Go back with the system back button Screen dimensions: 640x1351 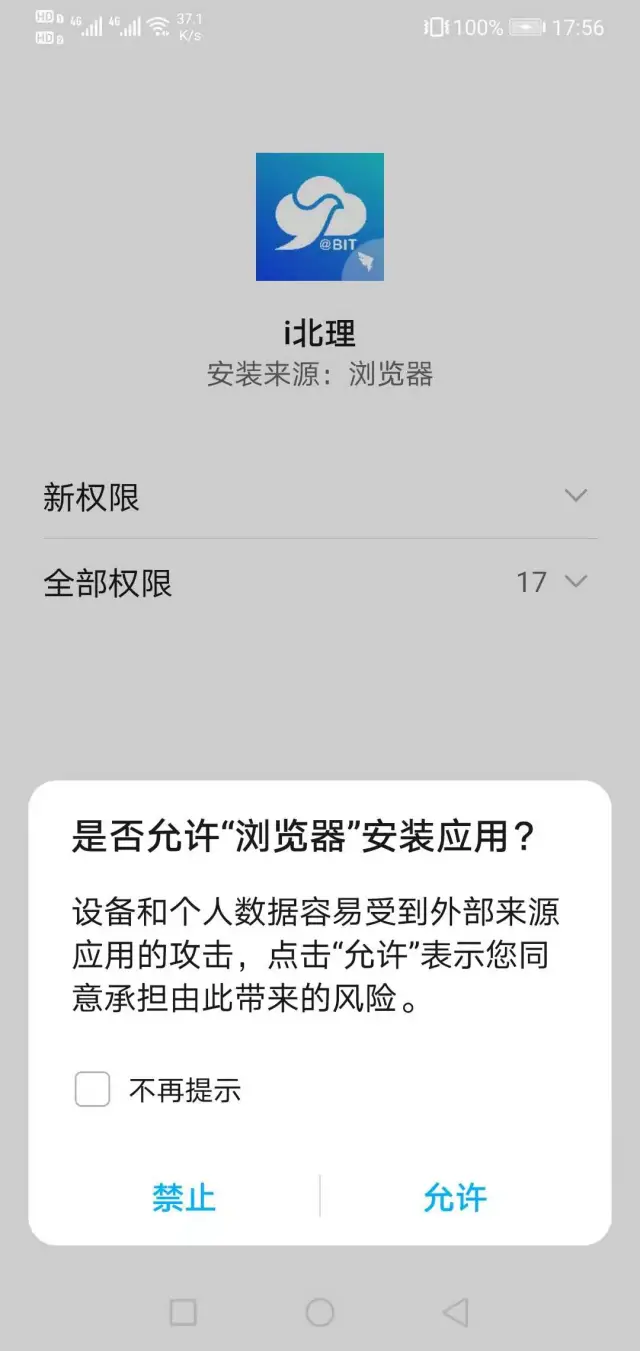click(455, 1312)
